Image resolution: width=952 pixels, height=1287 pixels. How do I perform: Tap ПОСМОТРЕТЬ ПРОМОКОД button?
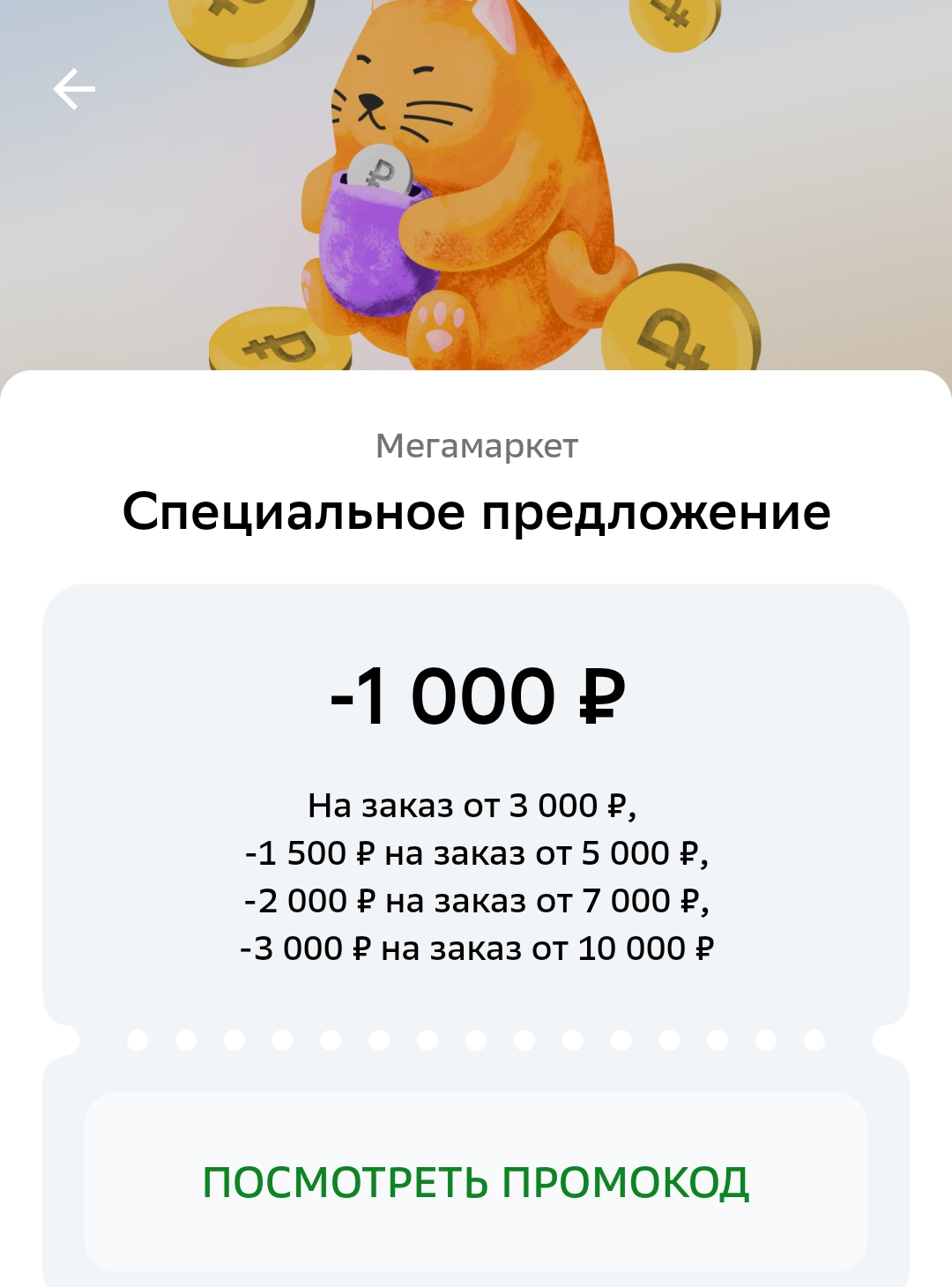(476, 1181)
